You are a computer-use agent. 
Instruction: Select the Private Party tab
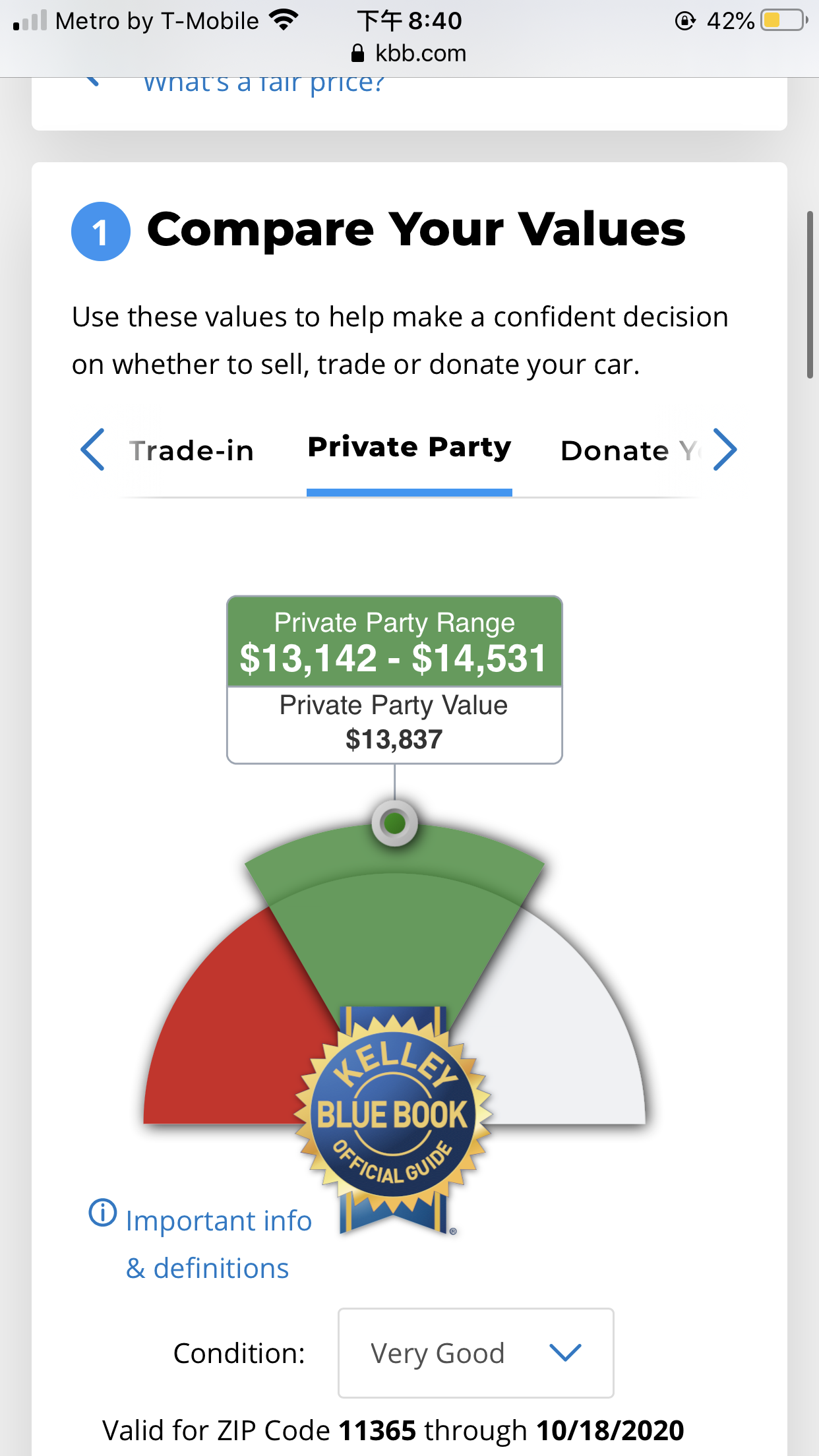click(x=409, y=448)
